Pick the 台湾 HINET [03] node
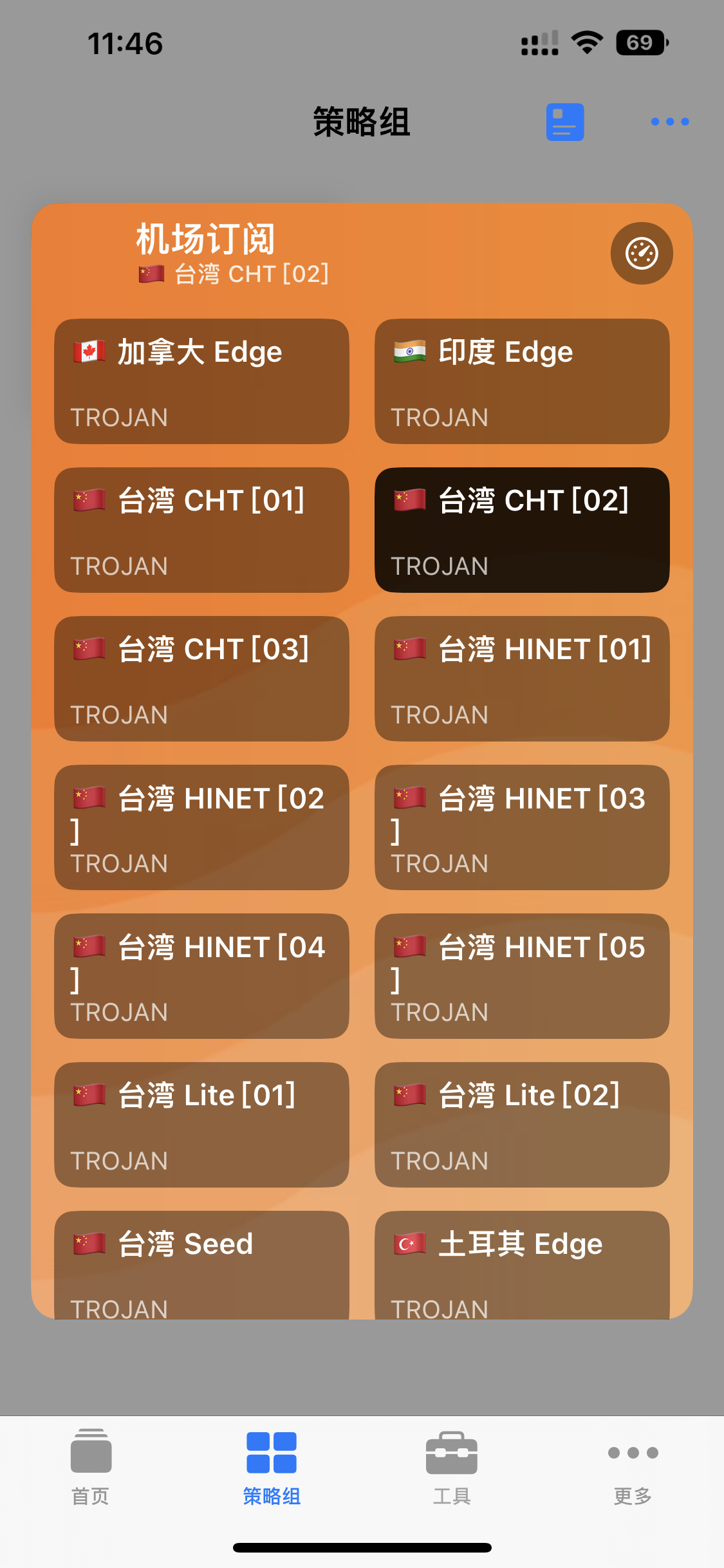Image resolution: width=724 pixels, height=1568 pixels. pyautogui.click(x=522, y=827)
